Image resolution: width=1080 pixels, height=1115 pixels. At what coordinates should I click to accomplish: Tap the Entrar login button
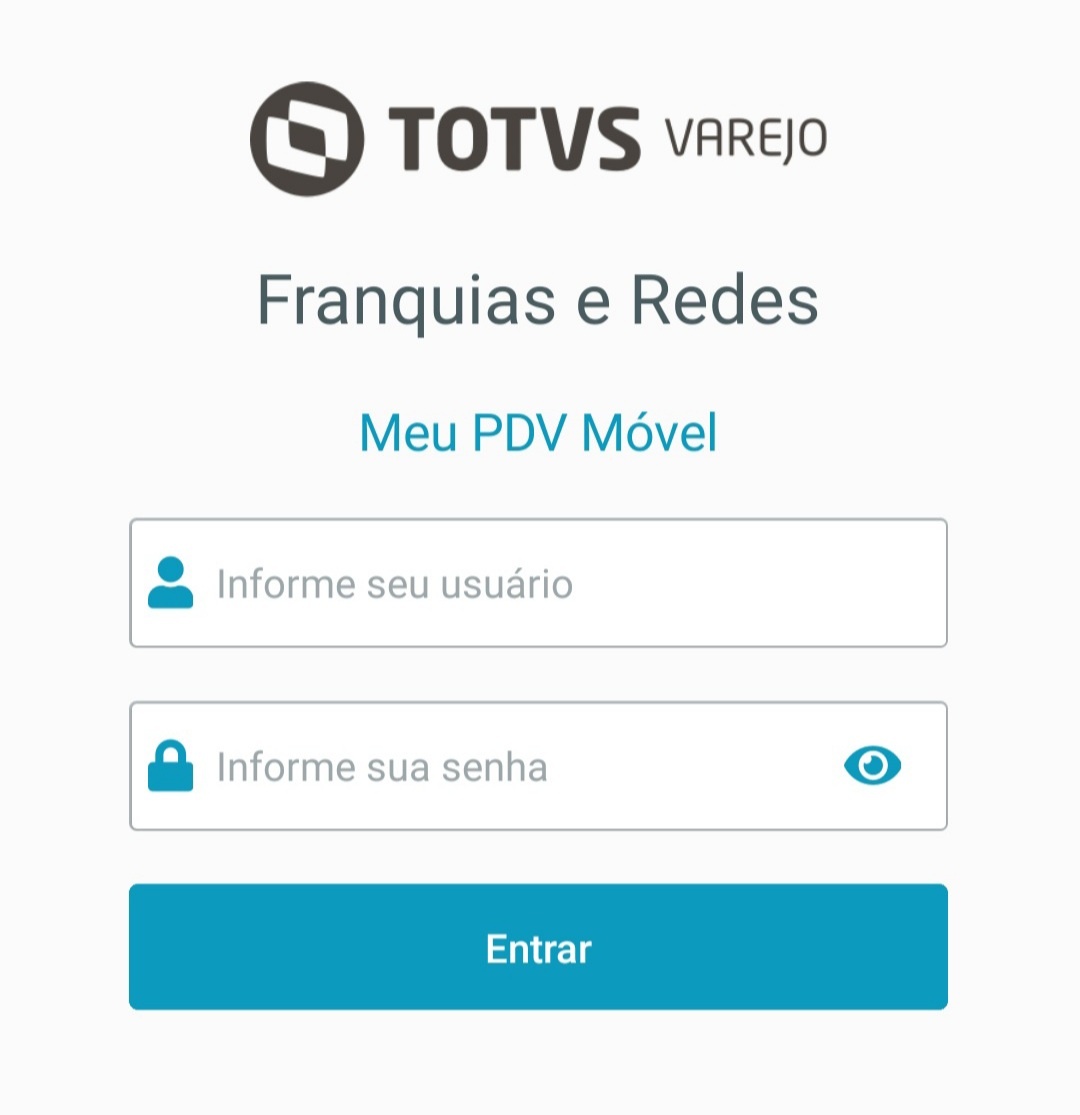538,947
